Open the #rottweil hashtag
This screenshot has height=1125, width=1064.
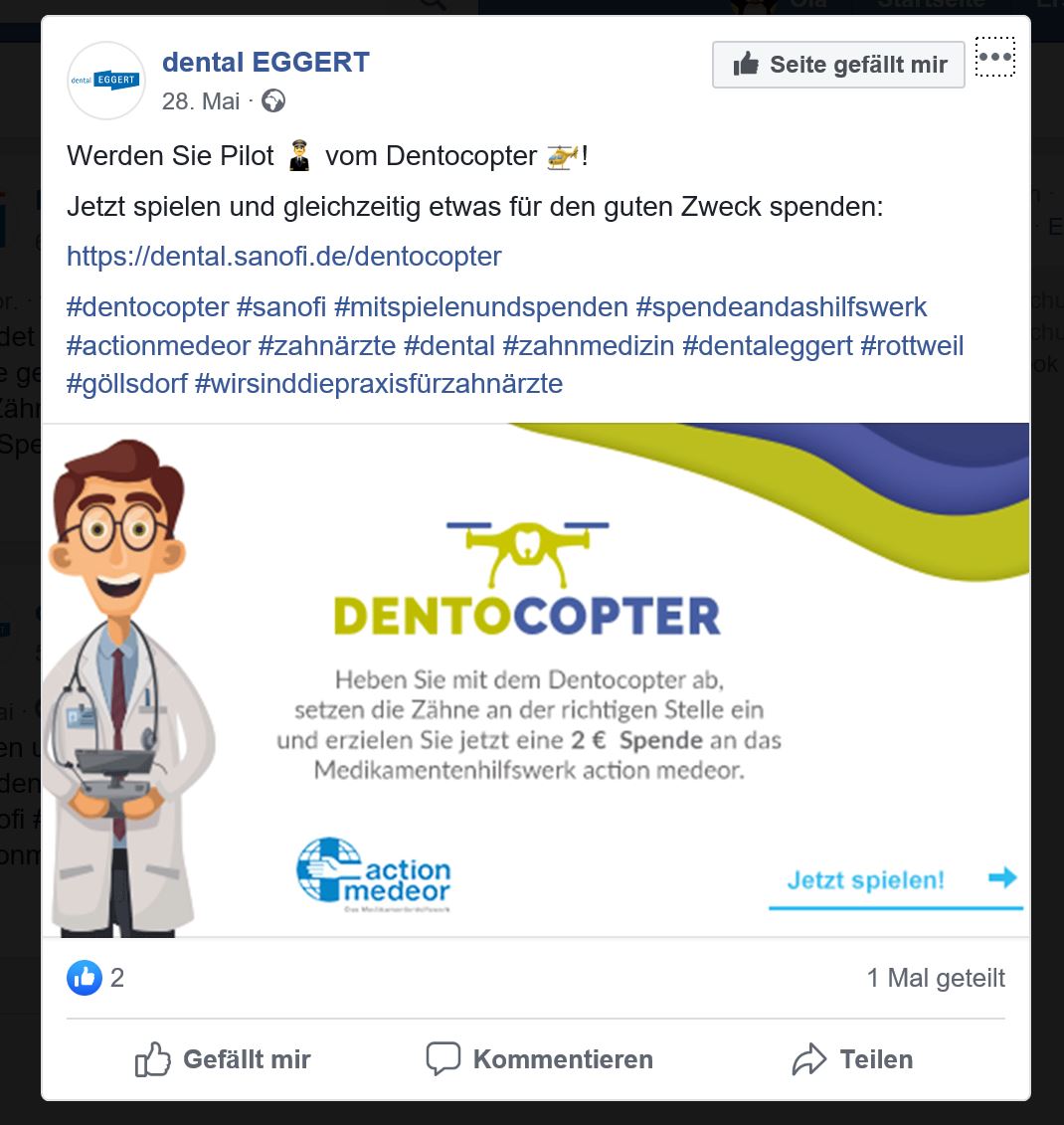coord(912,346)
